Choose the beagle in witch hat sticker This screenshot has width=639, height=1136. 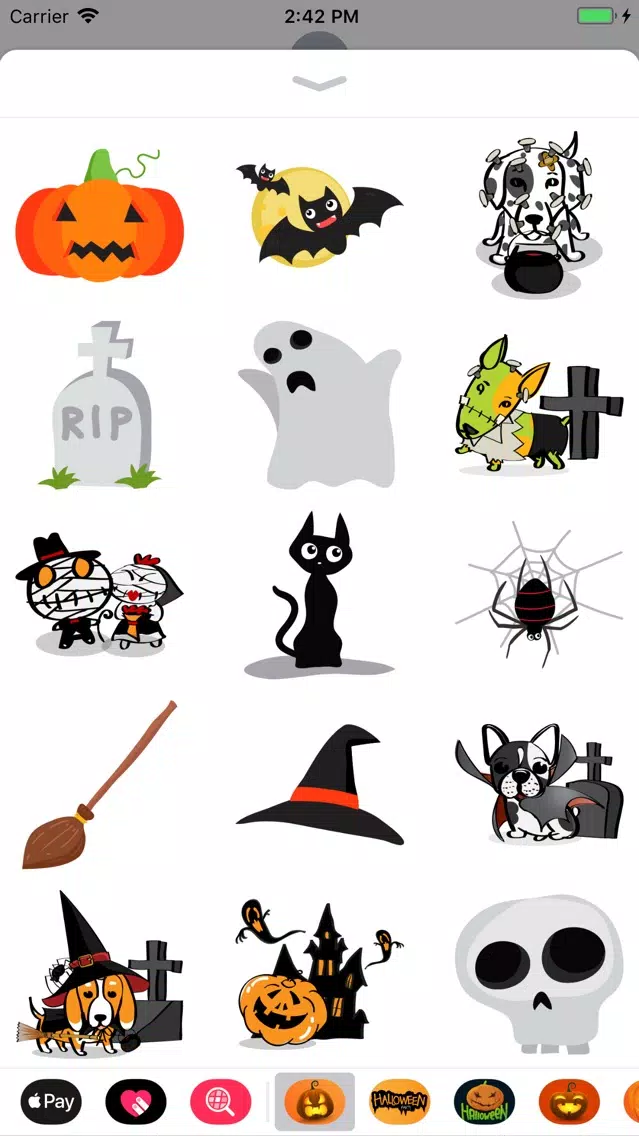click(x=100, y=975)
